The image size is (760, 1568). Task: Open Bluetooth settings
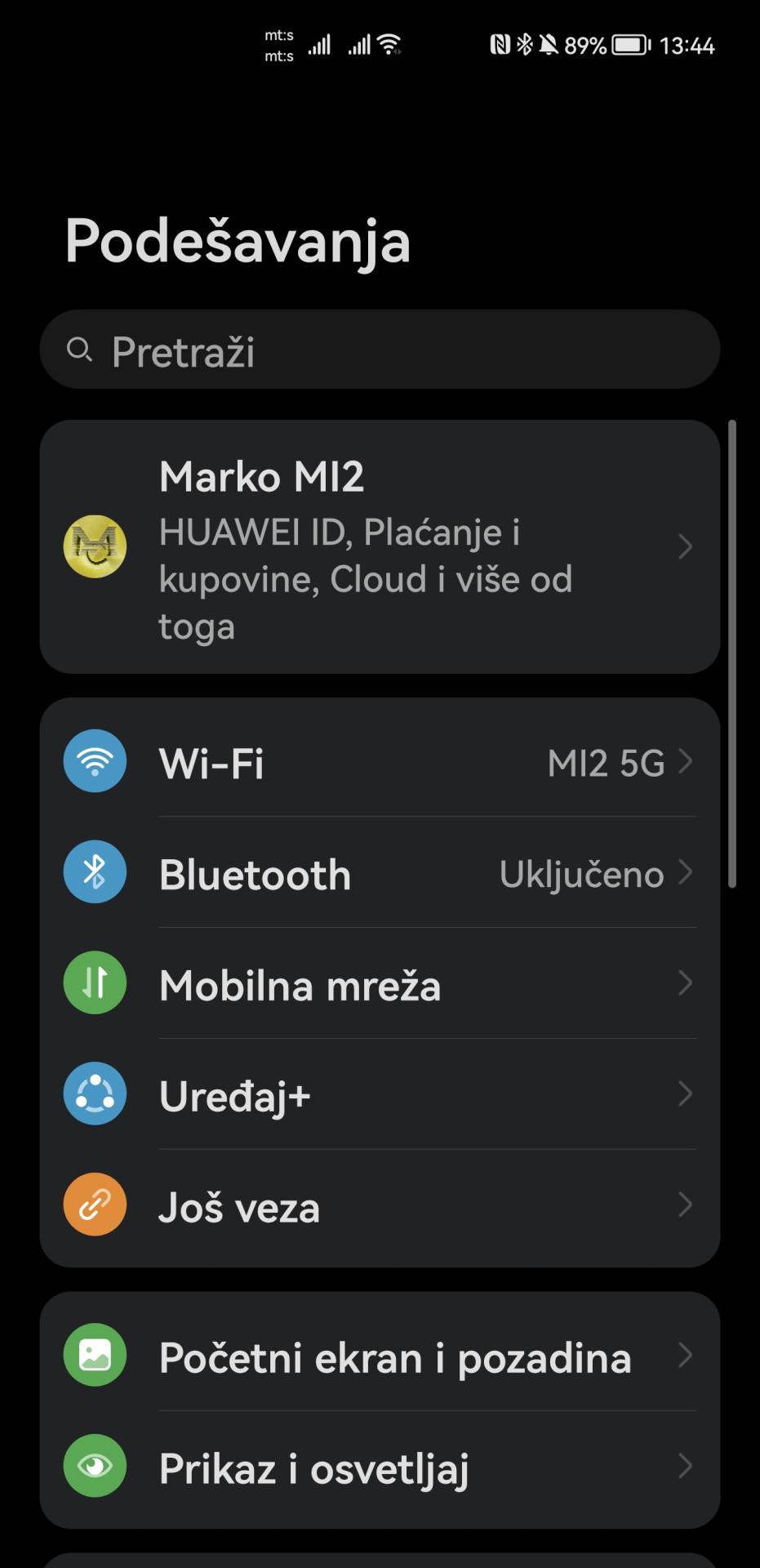point(380,874)
